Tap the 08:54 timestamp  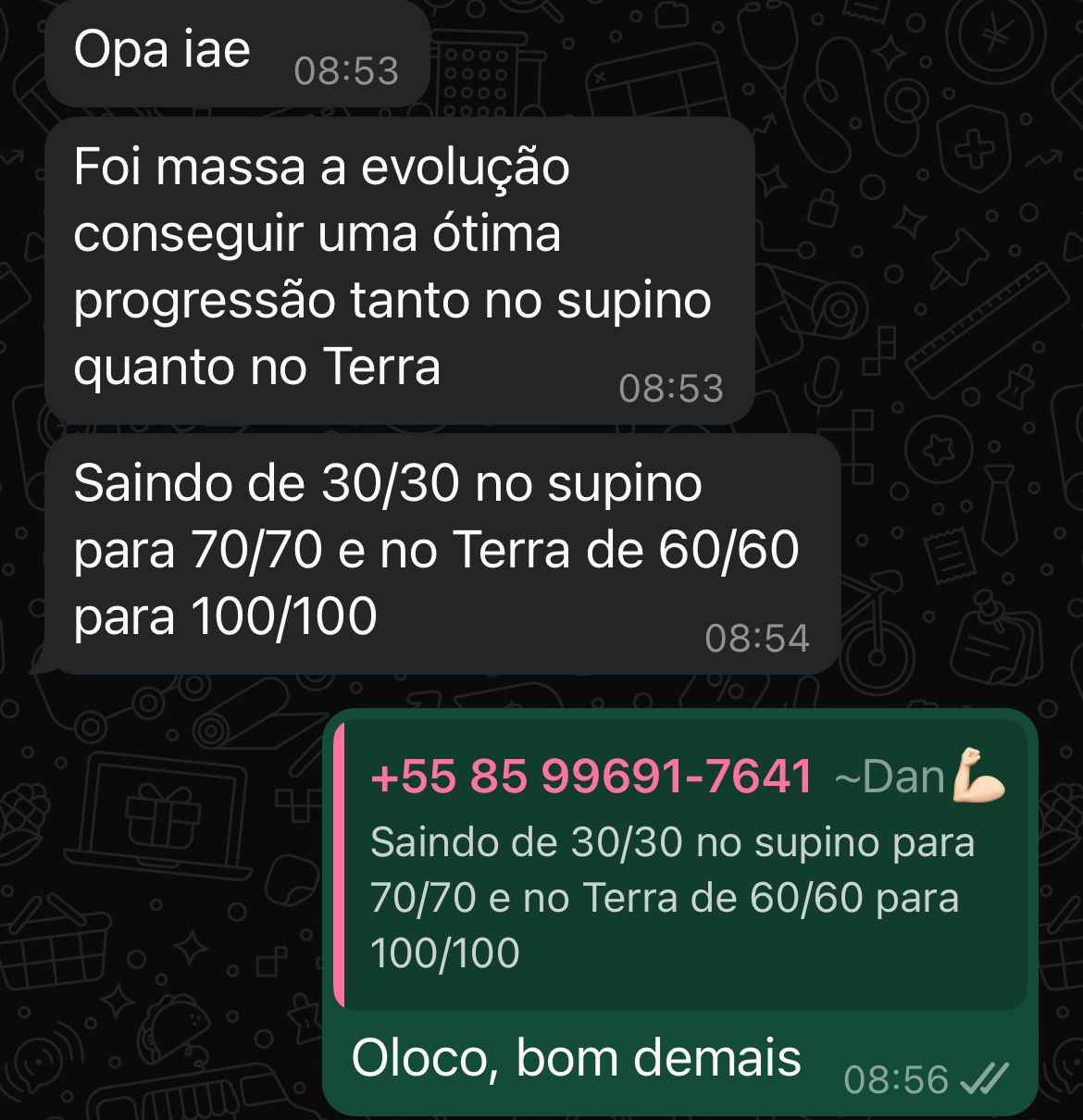tap(757, 637)
